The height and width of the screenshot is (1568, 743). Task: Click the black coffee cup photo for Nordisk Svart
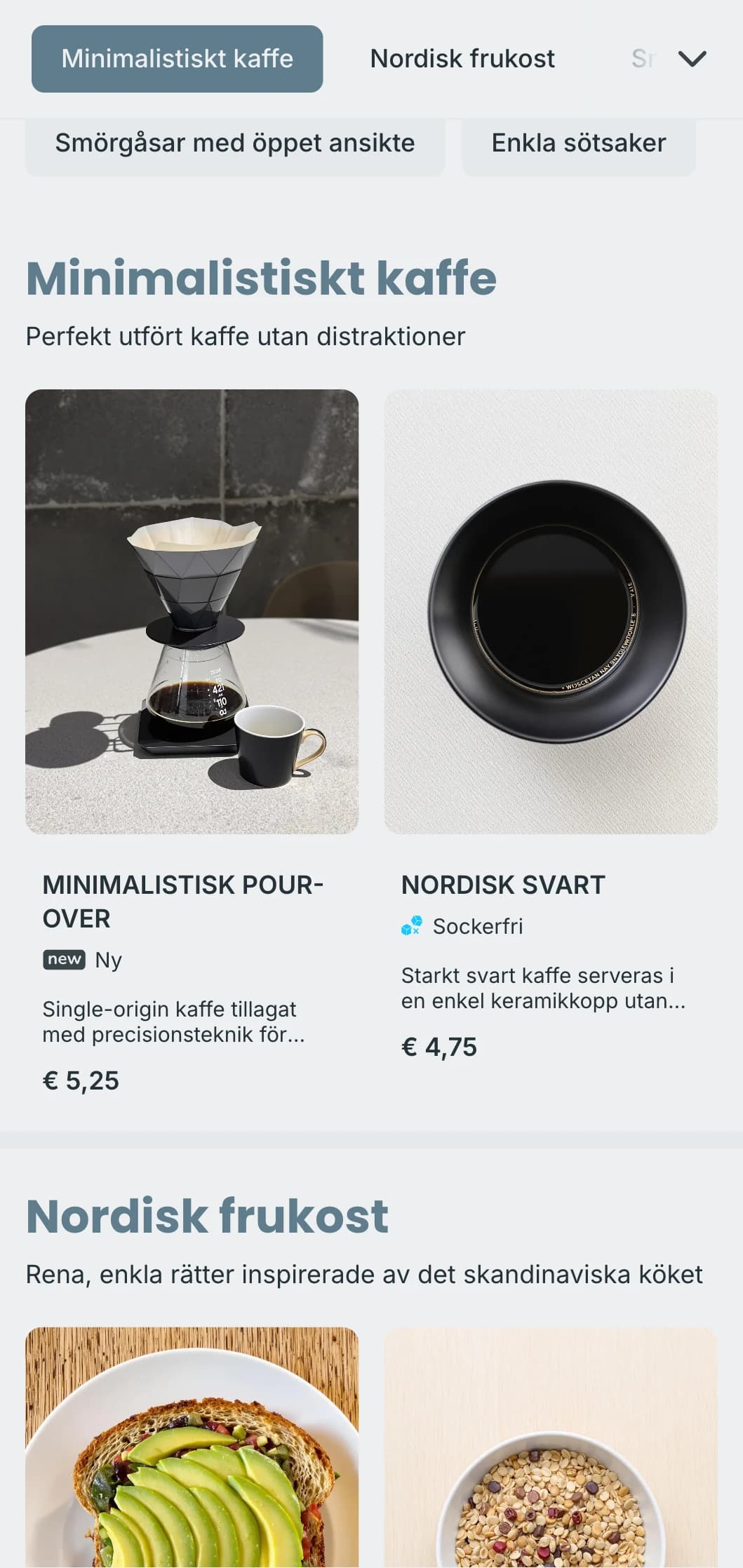551,610
